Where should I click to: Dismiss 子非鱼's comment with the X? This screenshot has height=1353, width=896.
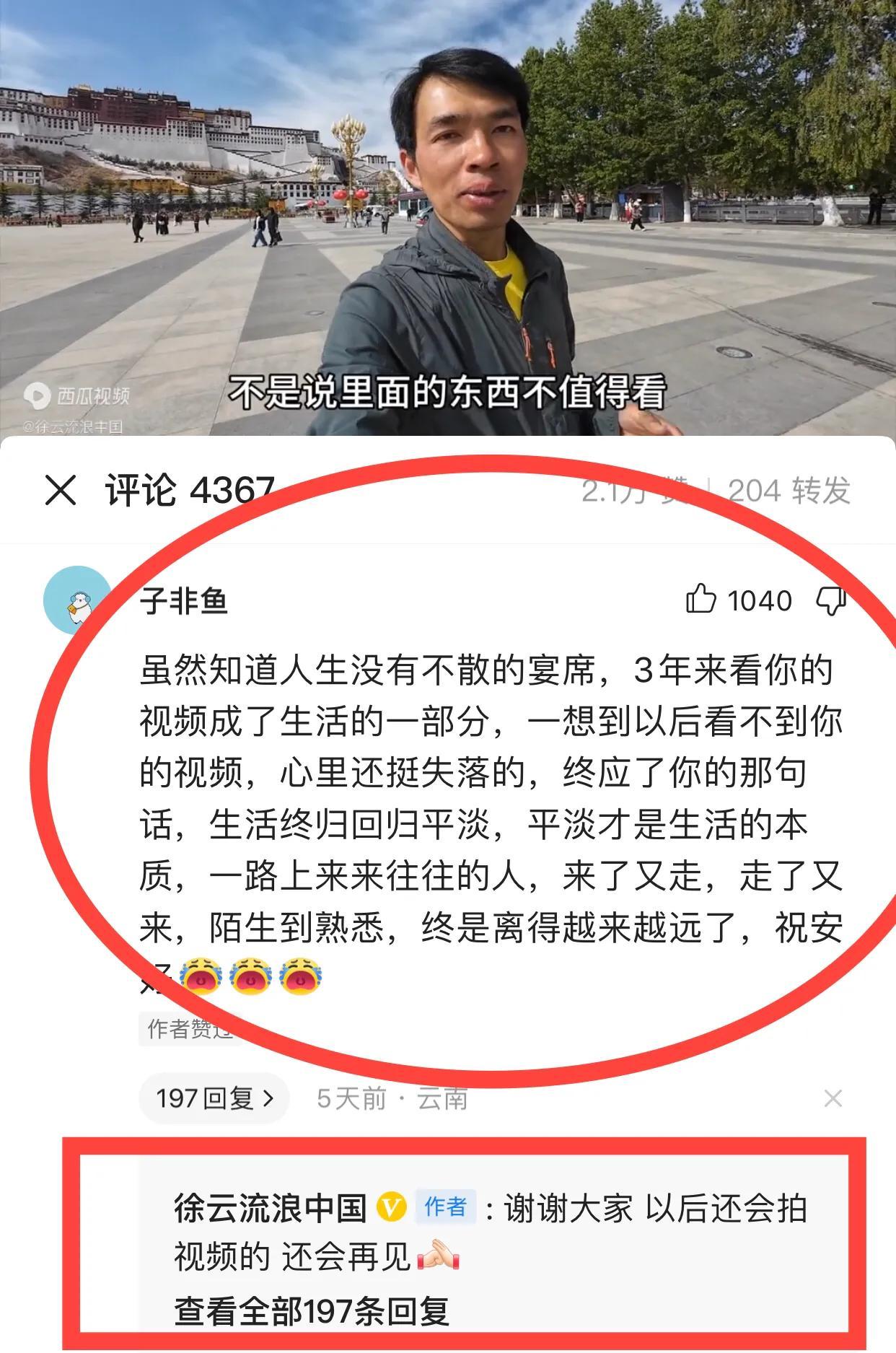pos(833,1099)
